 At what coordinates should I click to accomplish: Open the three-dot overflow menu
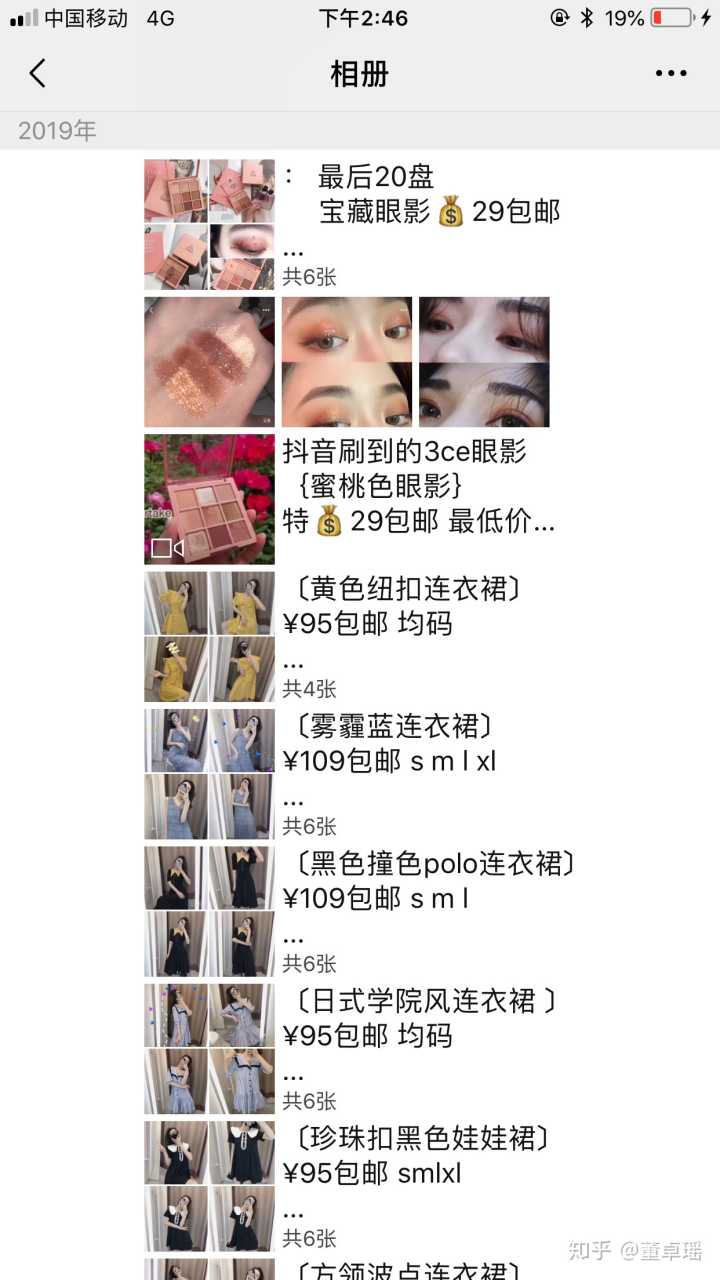click(x=671, y=73)
